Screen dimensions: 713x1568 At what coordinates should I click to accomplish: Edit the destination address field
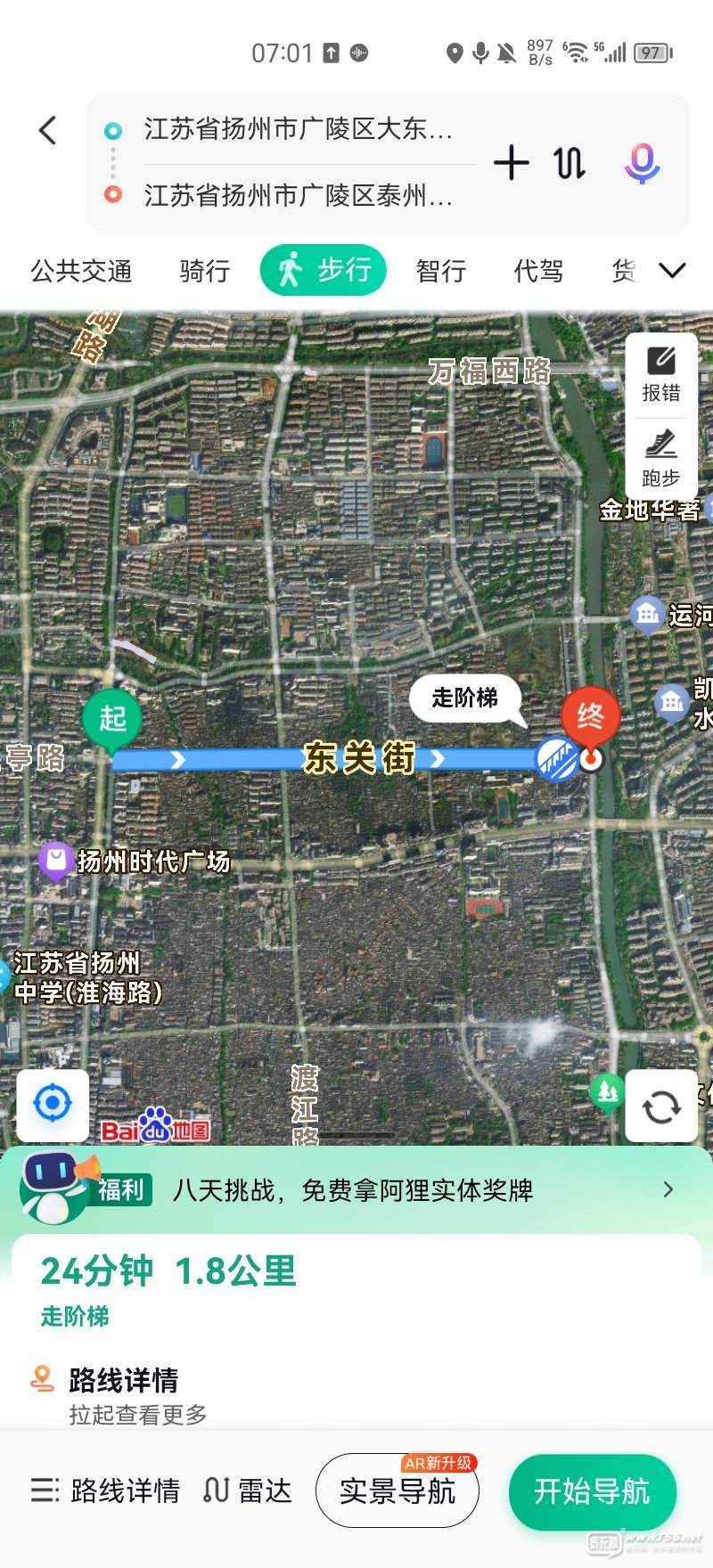pos(299,195)
